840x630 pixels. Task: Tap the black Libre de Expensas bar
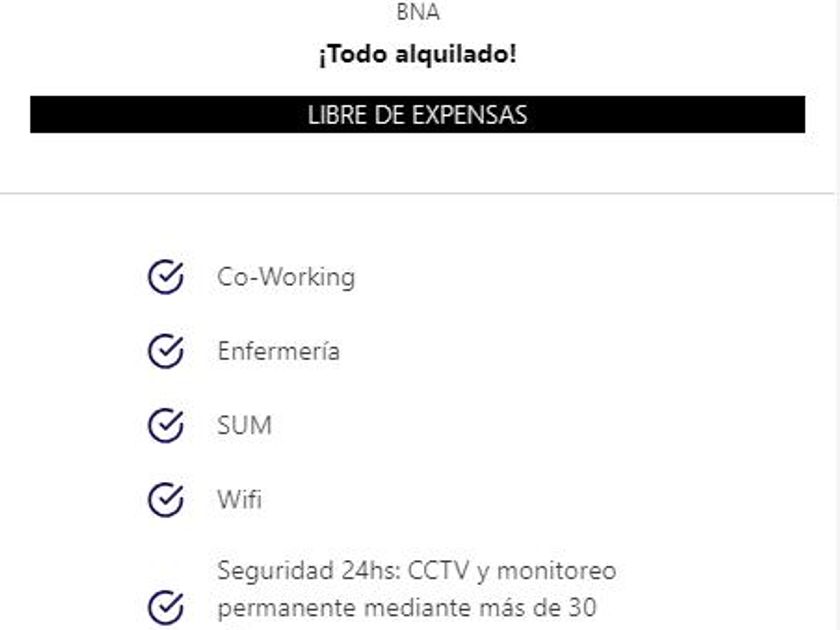click(417, 114)
